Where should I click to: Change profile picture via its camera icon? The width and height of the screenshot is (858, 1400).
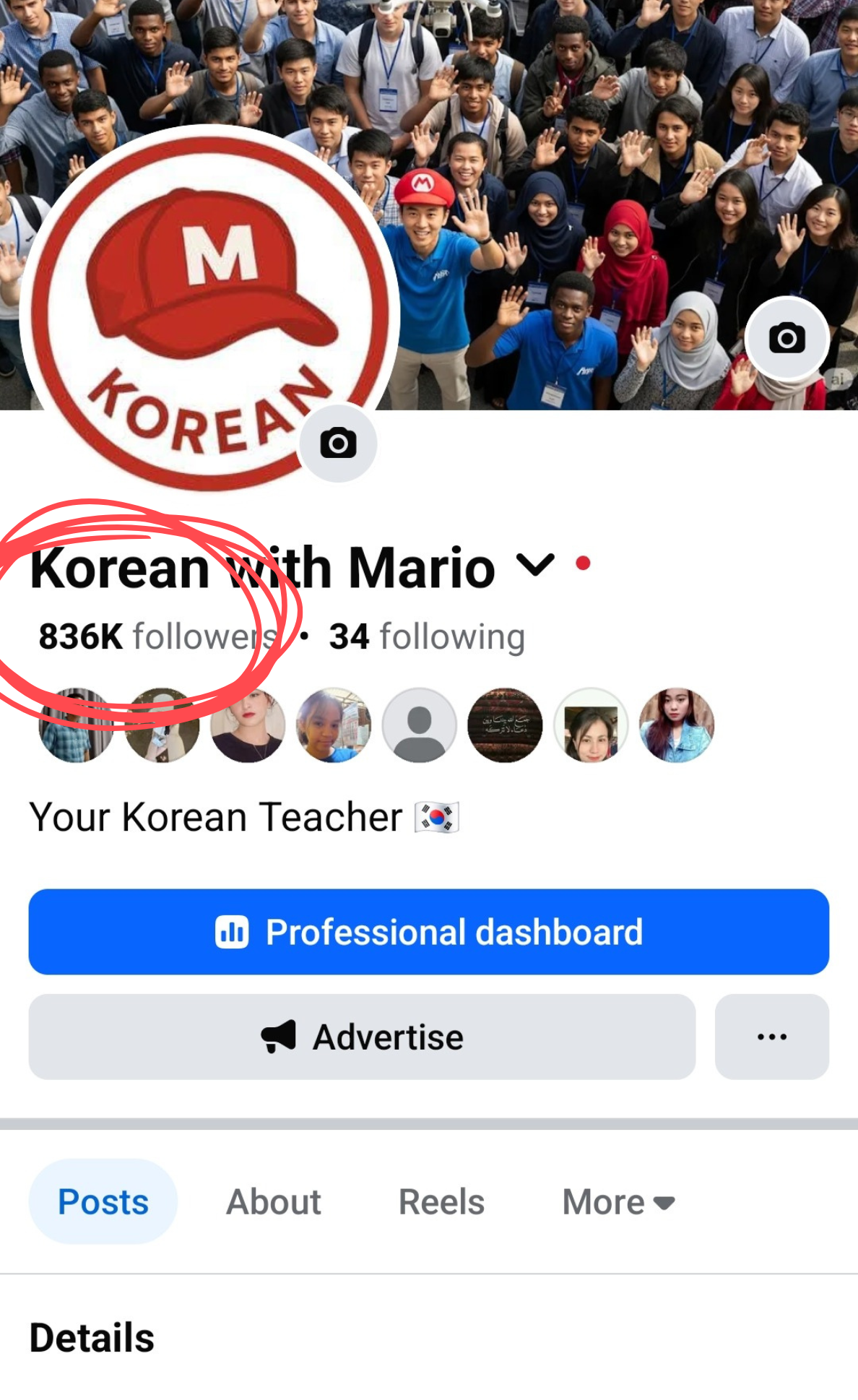pyautogui.click(x=338, y=443)
